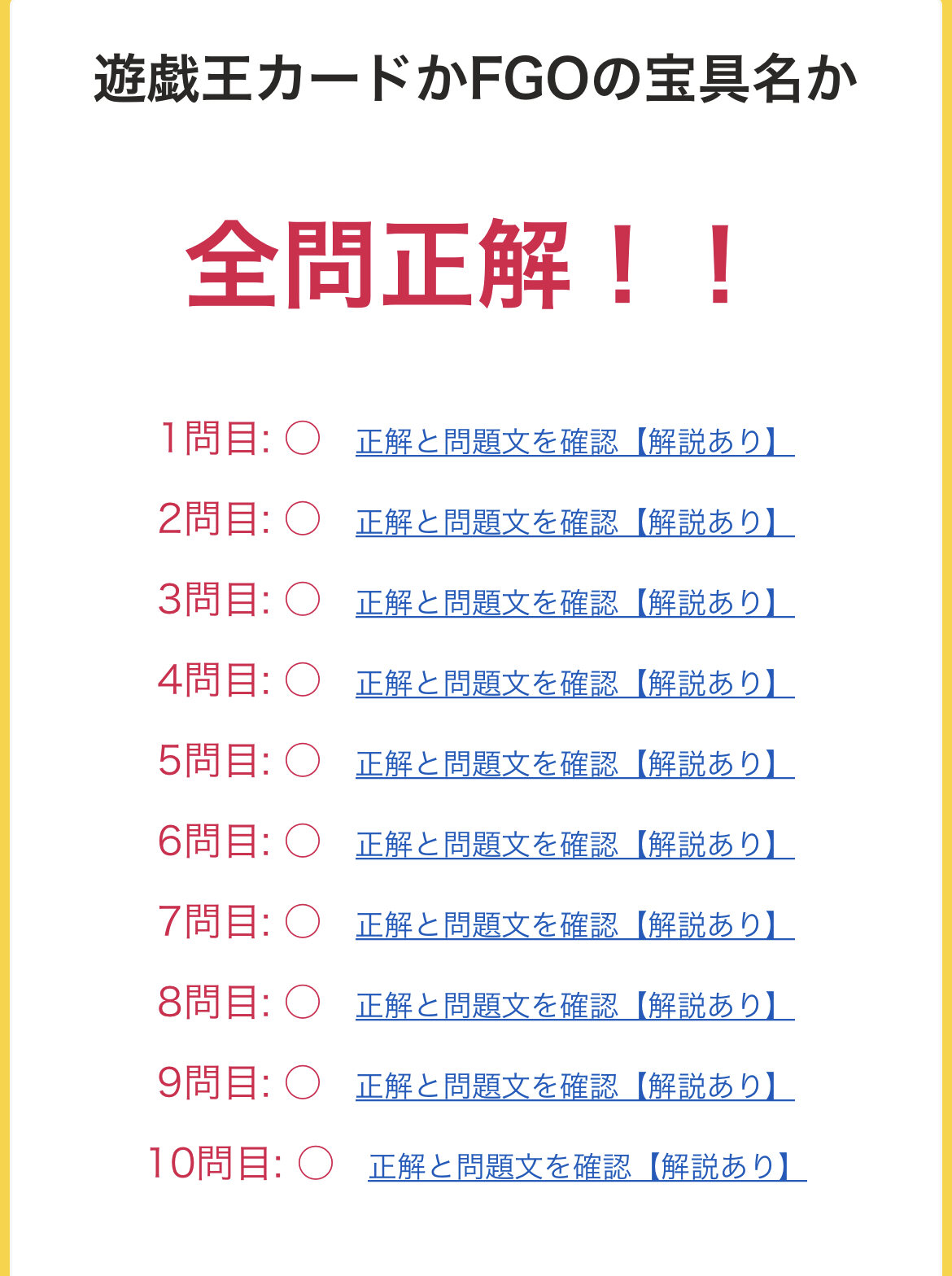This screenshot has height=1276, width=952.
Task: Open the 6問目 explanation link
Action: click(x=574, y=845)
